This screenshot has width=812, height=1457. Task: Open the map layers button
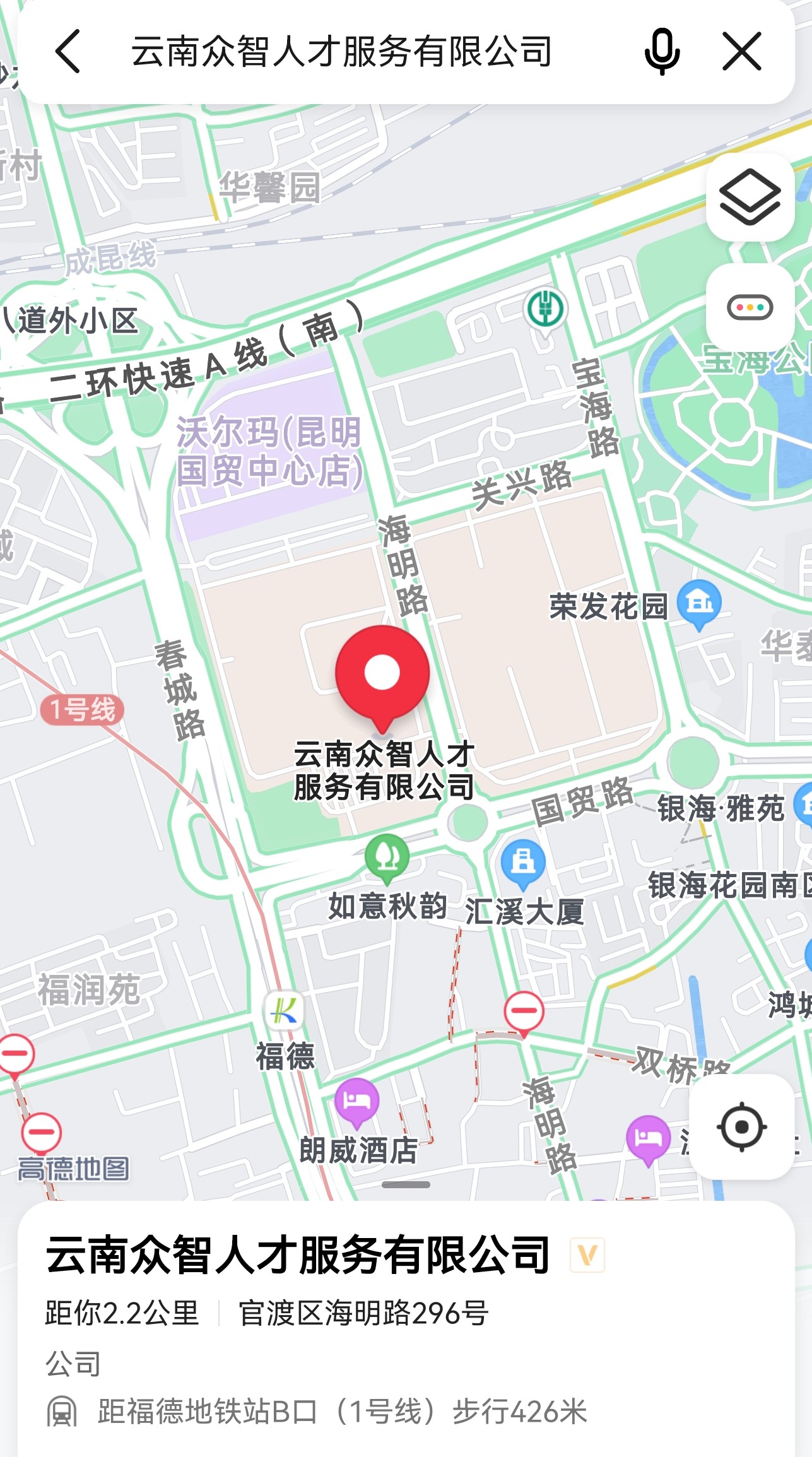pos(750,197)
